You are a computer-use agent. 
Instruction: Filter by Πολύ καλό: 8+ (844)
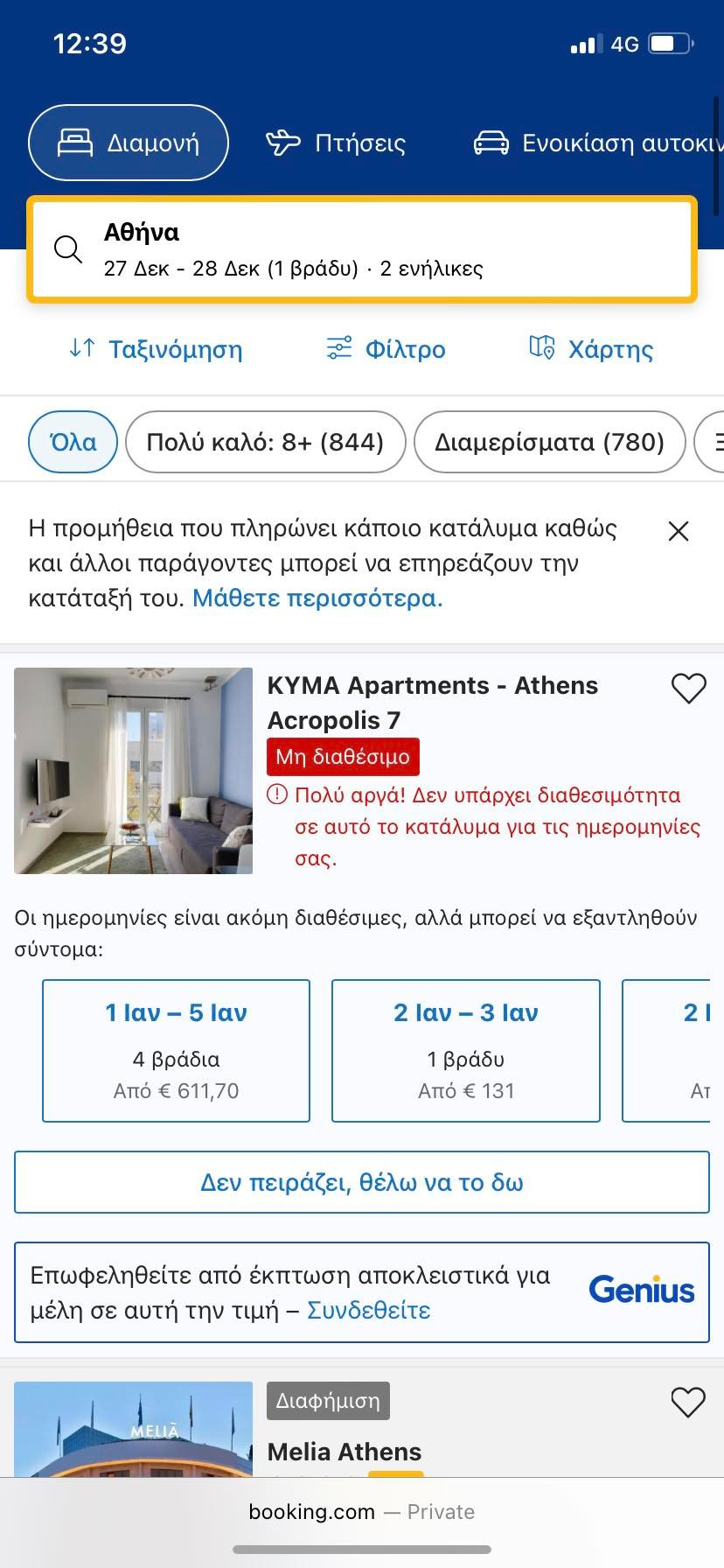pyautogui.click(x=266, y=442)
